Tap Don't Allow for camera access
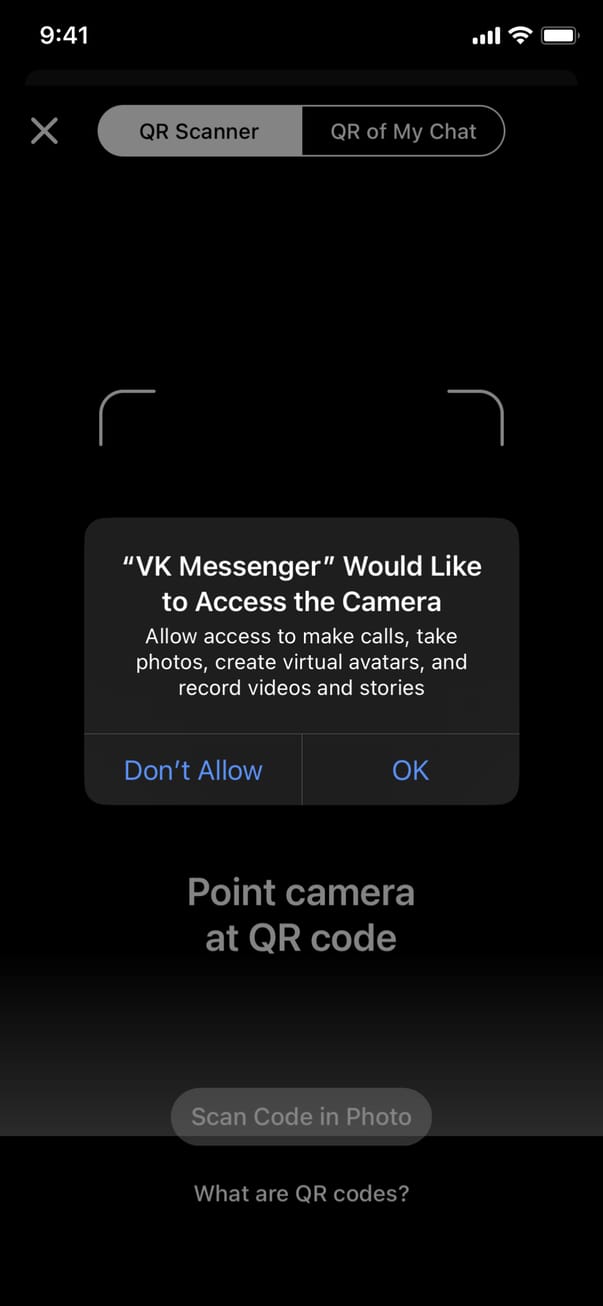 point(193,770)
